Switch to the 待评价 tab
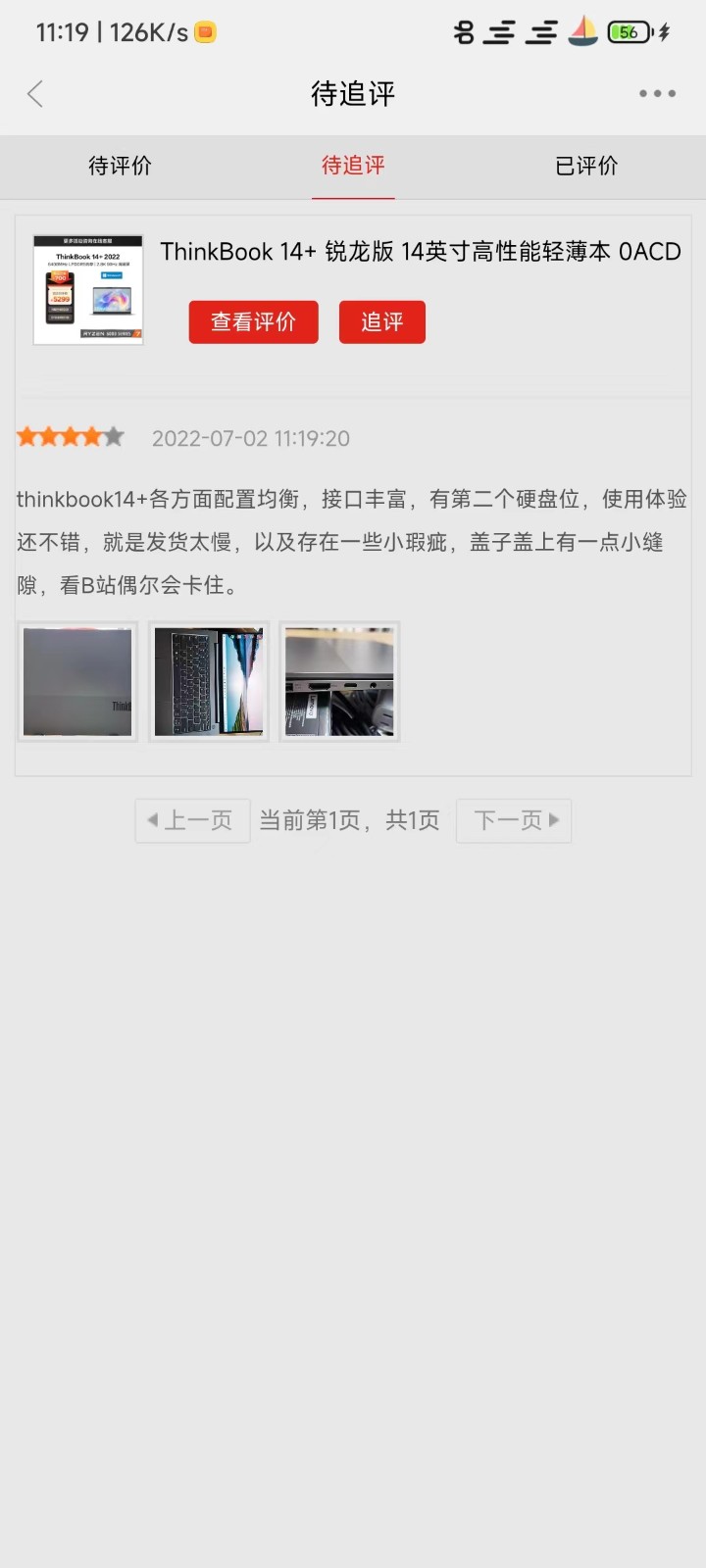 point(120,166)
